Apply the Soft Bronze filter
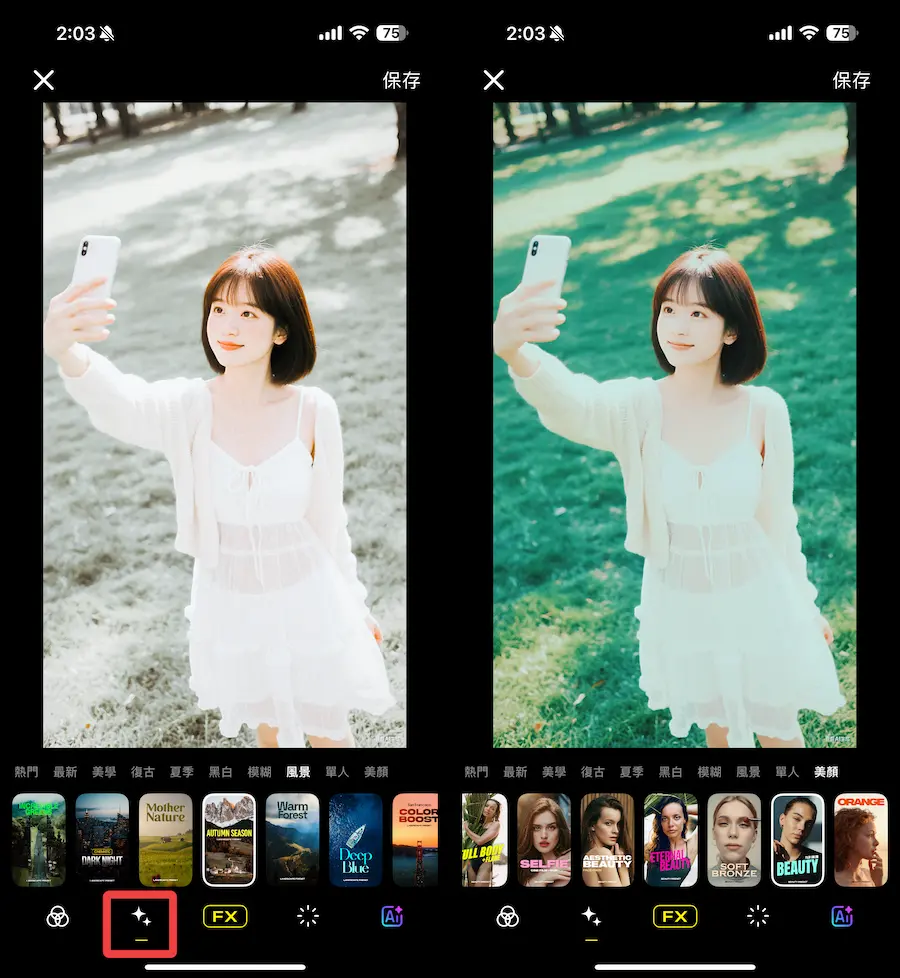 [734, 840]
